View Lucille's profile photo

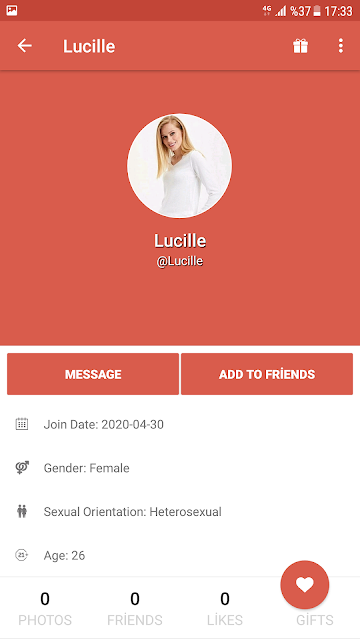tap(180, 166)
